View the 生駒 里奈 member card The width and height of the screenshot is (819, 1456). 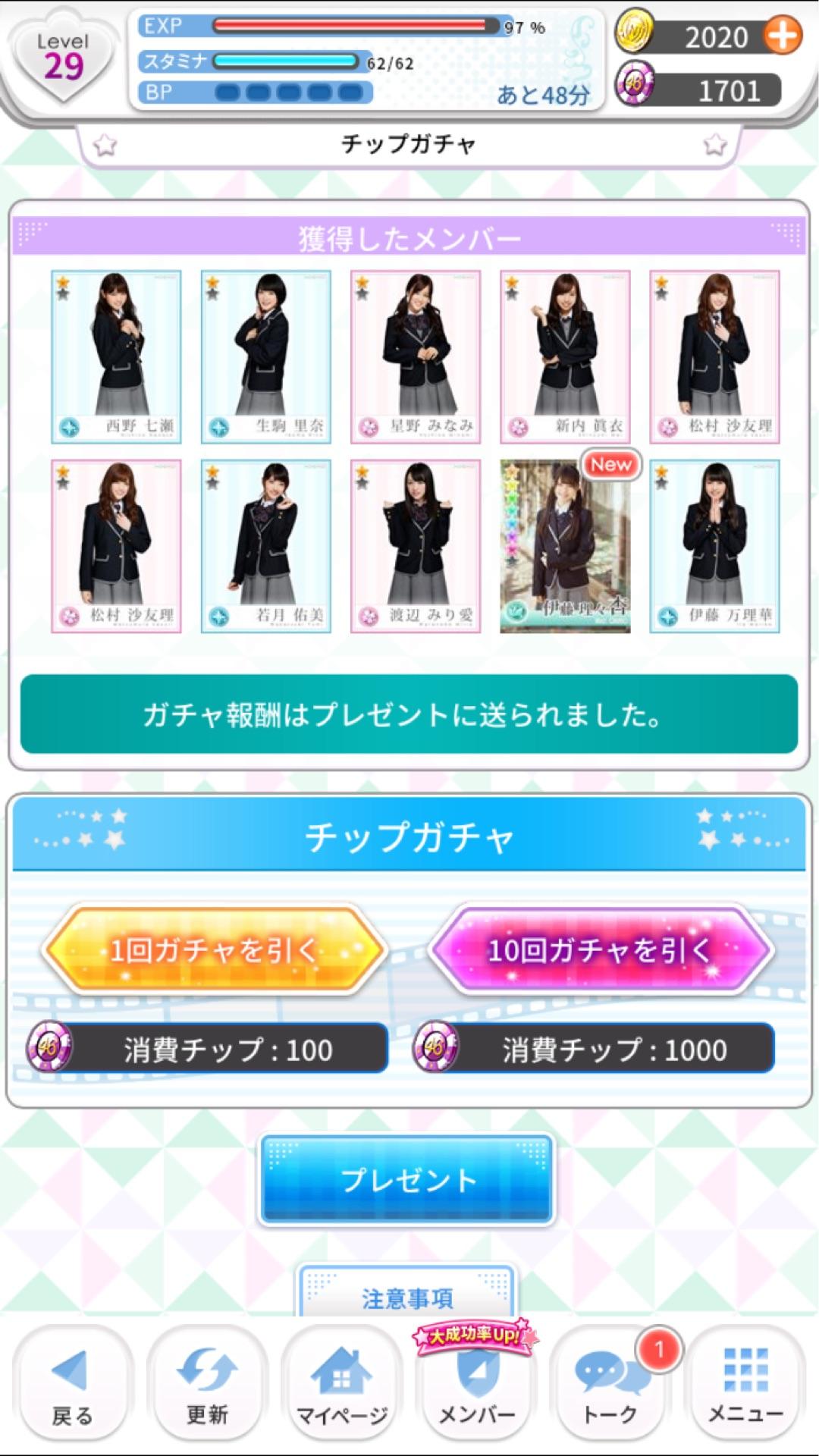coord(265,356)
